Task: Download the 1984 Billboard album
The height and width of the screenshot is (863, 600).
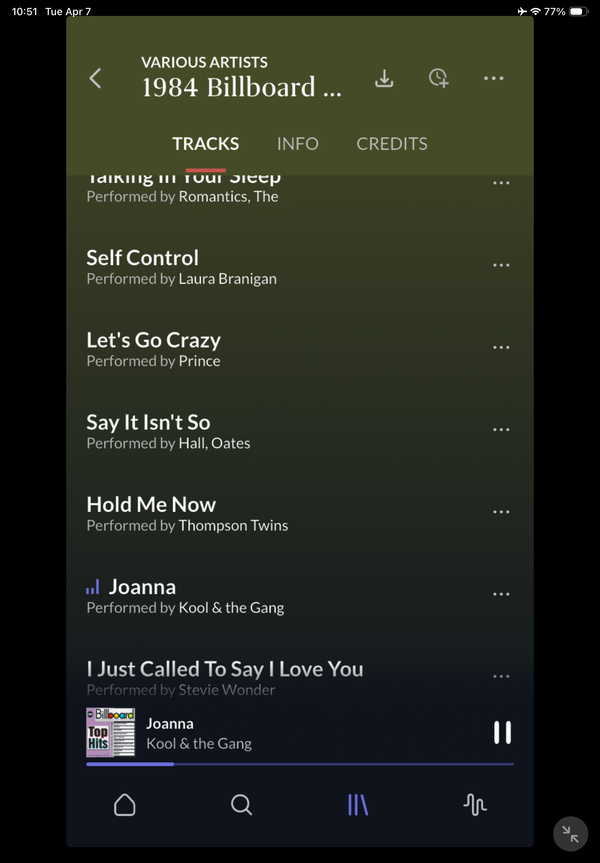Action: click(x=384, y=78)
